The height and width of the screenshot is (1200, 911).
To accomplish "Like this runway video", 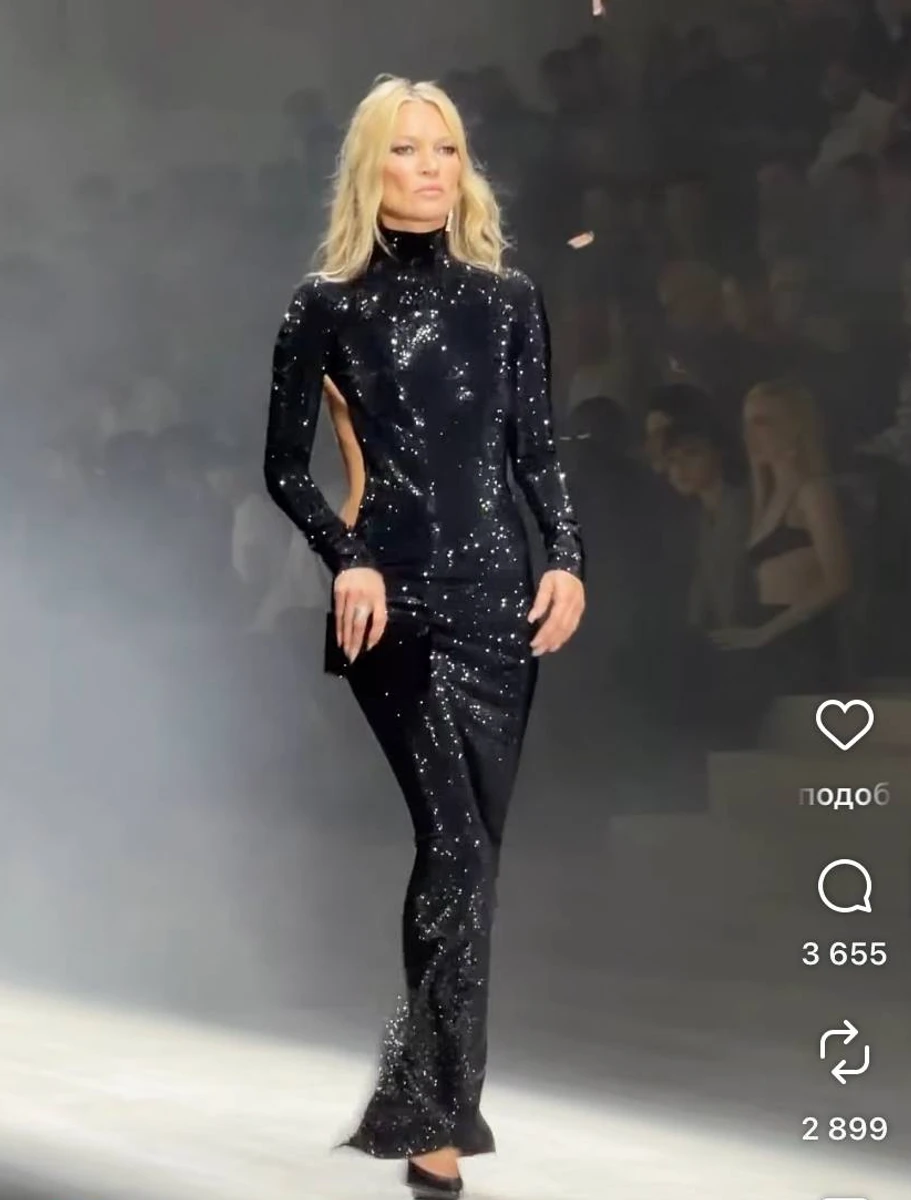I will (x=844, y=724).
